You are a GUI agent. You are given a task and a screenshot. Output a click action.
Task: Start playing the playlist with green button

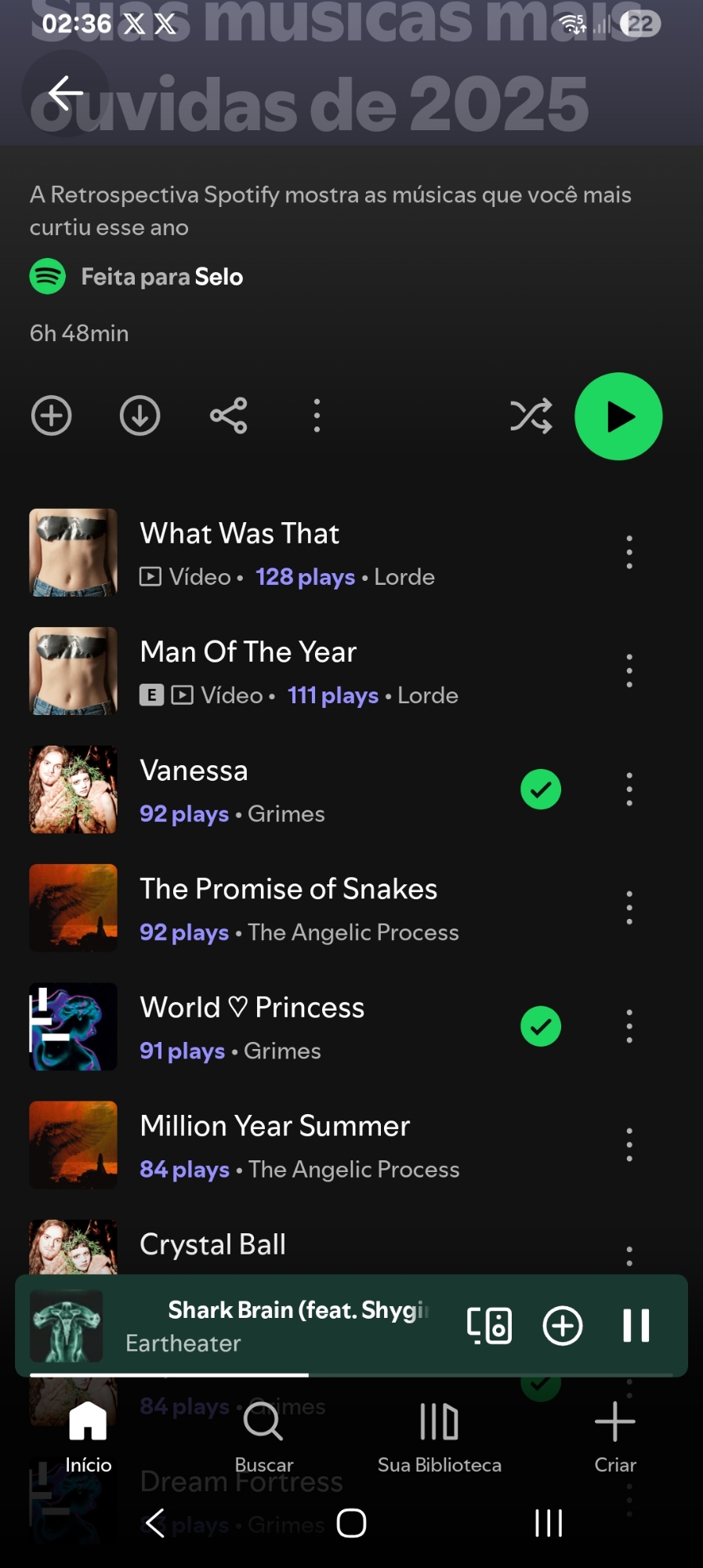(618, 416)
